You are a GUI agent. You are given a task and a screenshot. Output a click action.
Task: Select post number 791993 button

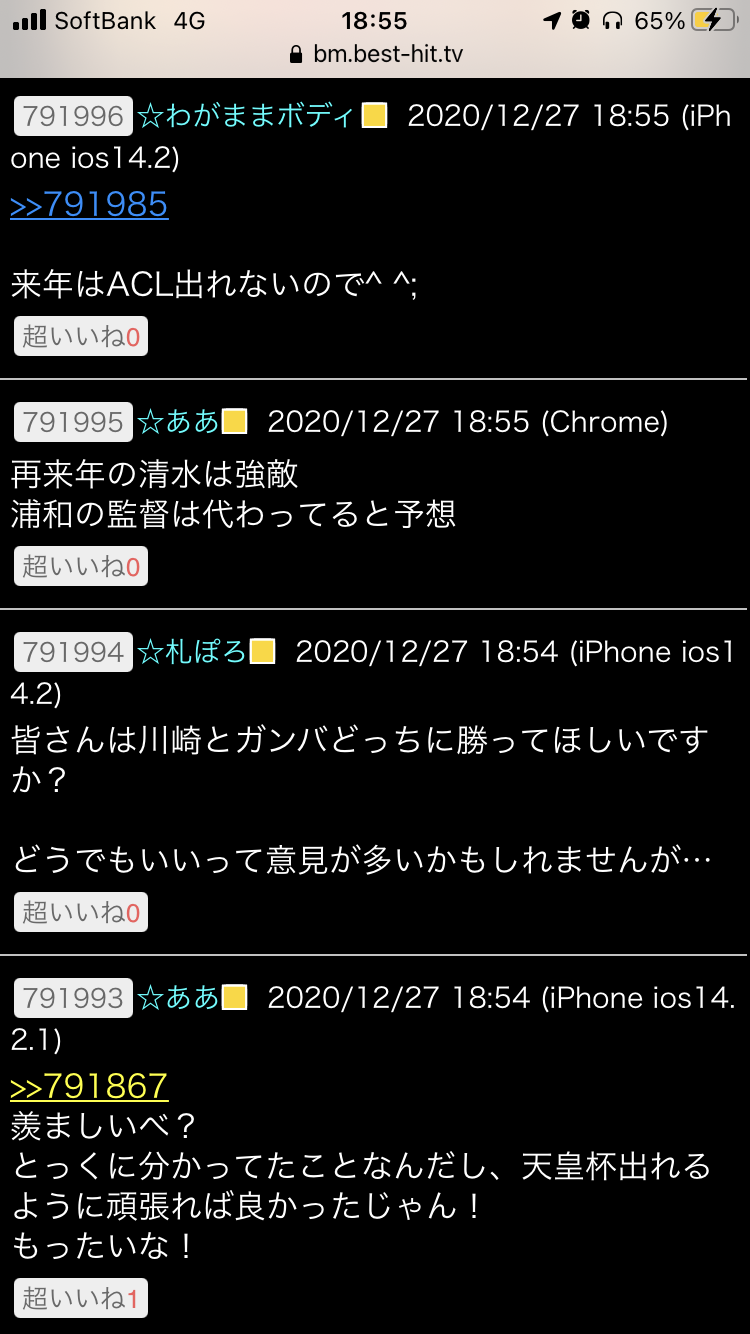[x=73, y=998]
